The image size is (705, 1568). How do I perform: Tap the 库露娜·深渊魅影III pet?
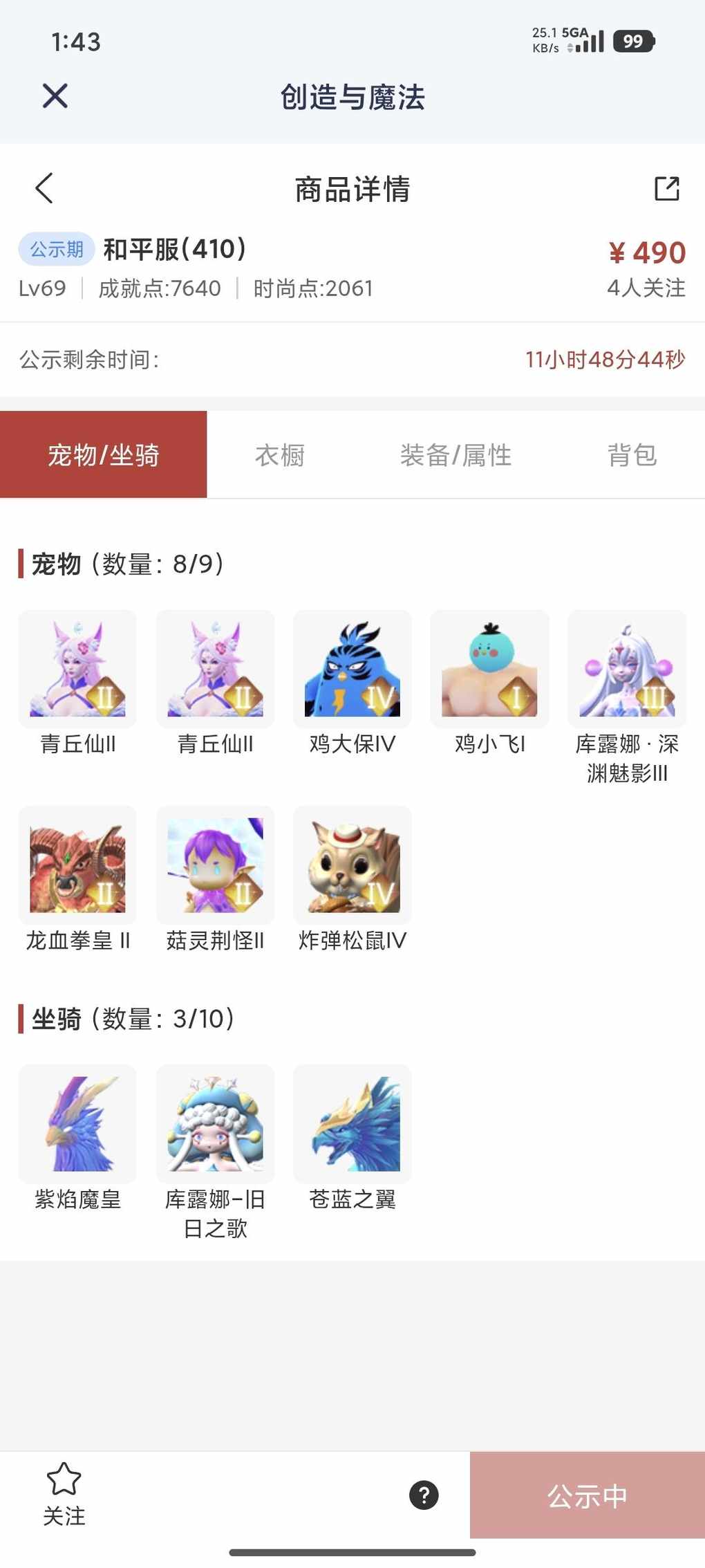[x=627, y=669]
